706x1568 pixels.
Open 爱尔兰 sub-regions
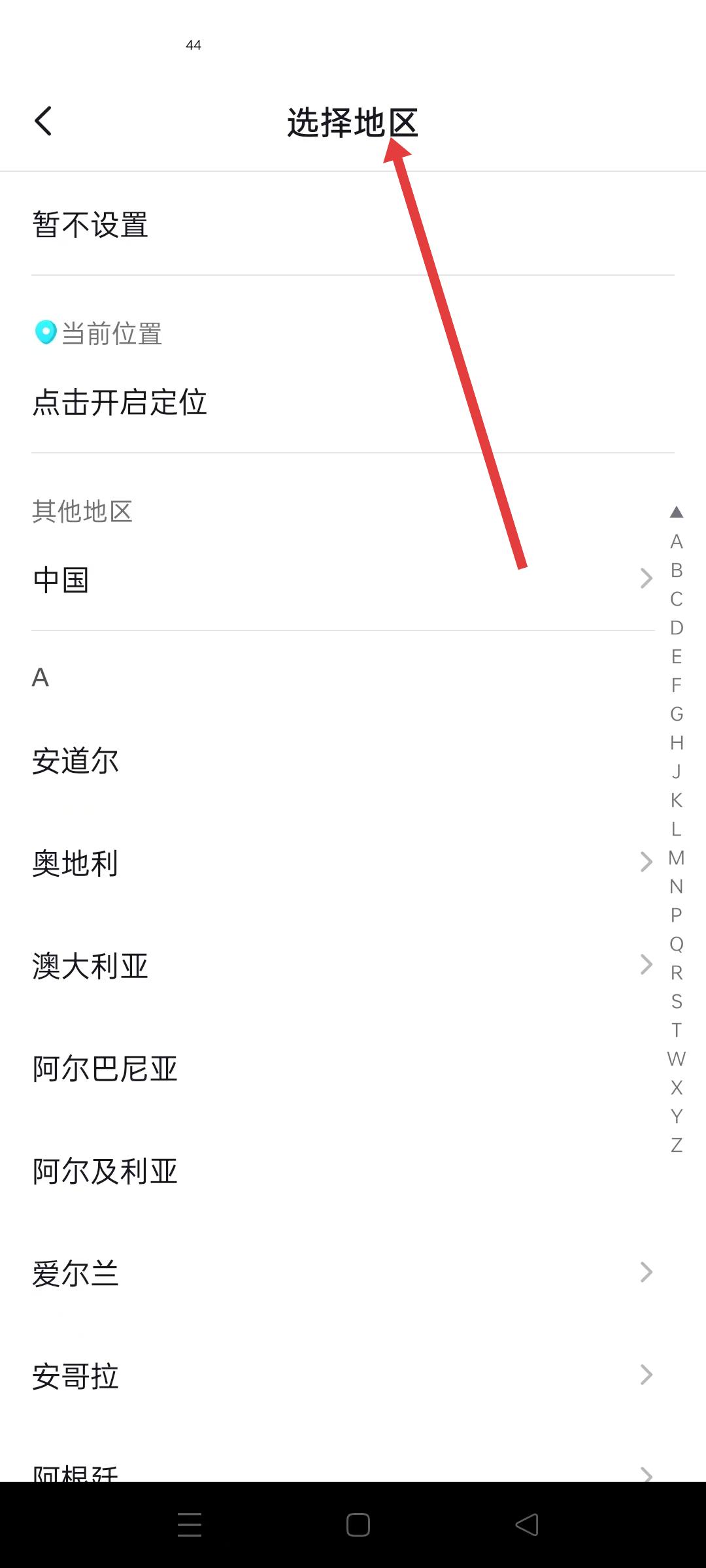(x=340, y=1273)
